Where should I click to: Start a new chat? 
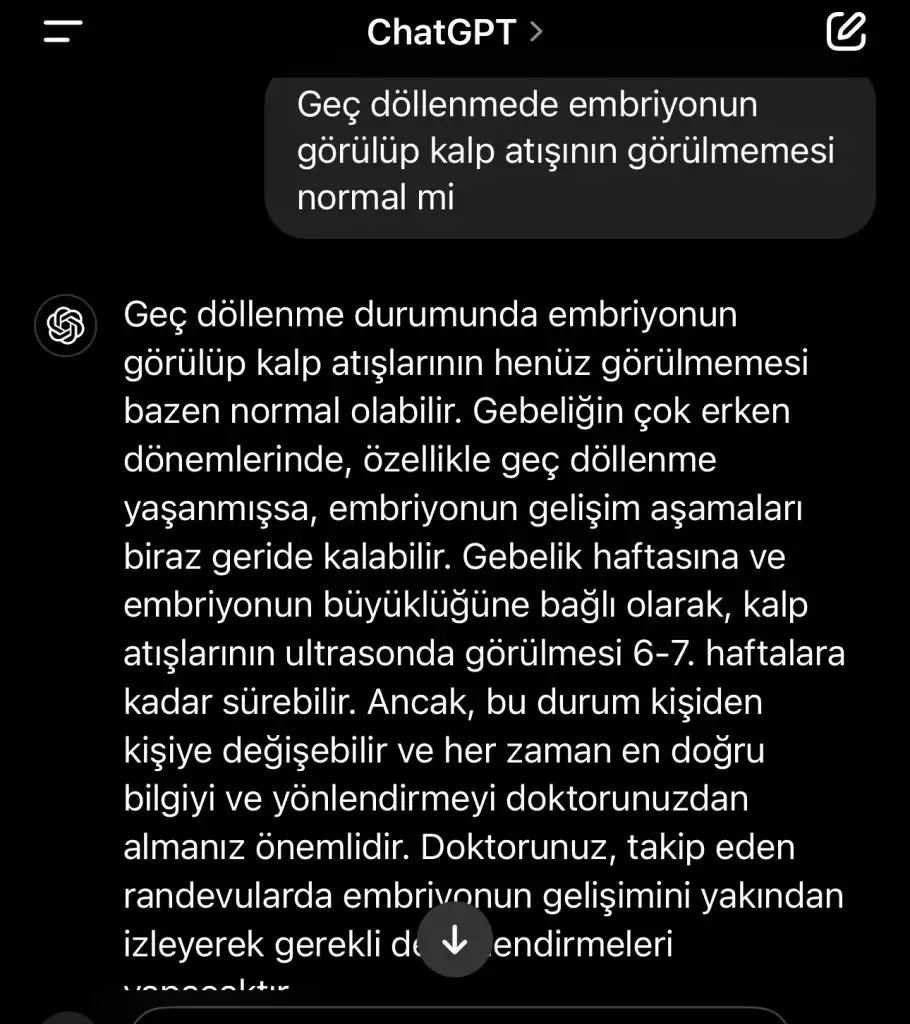pos(846,31)
